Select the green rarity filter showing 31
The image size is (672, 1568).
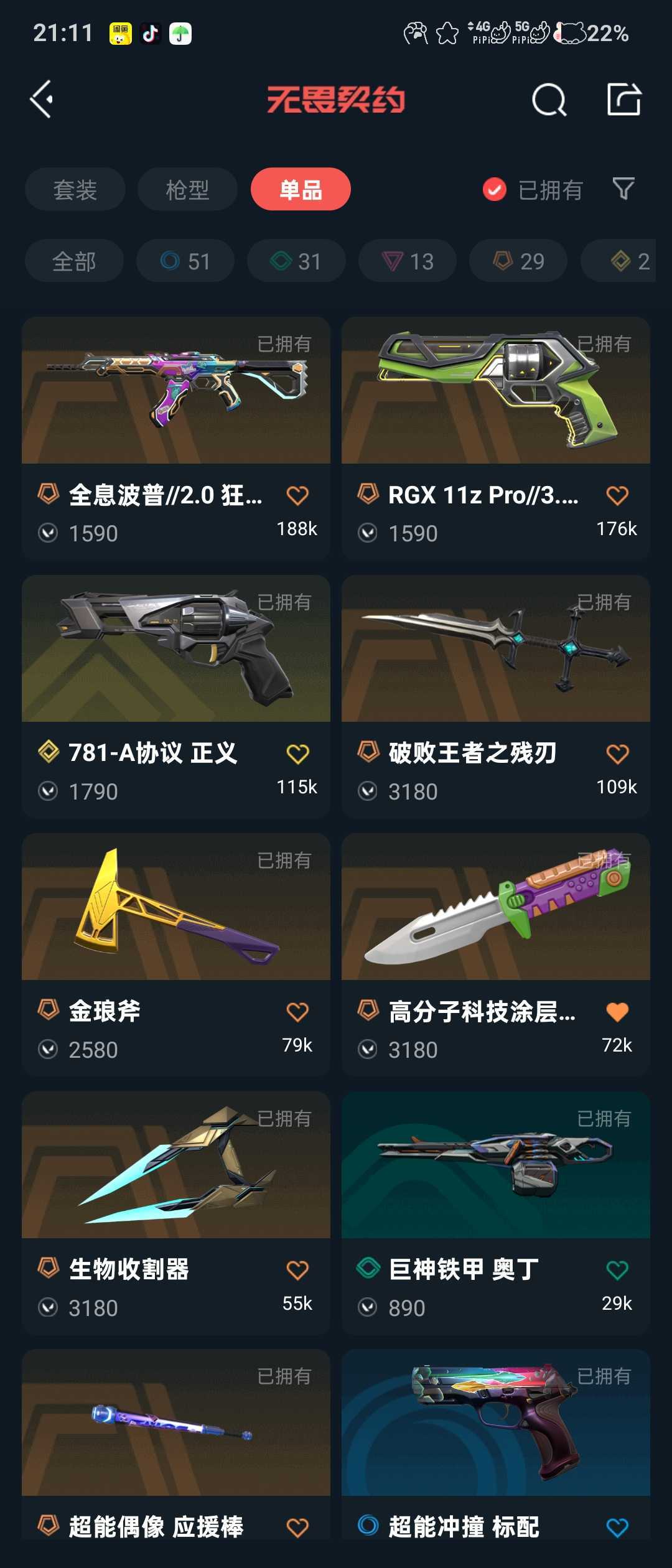coord(296,261)
